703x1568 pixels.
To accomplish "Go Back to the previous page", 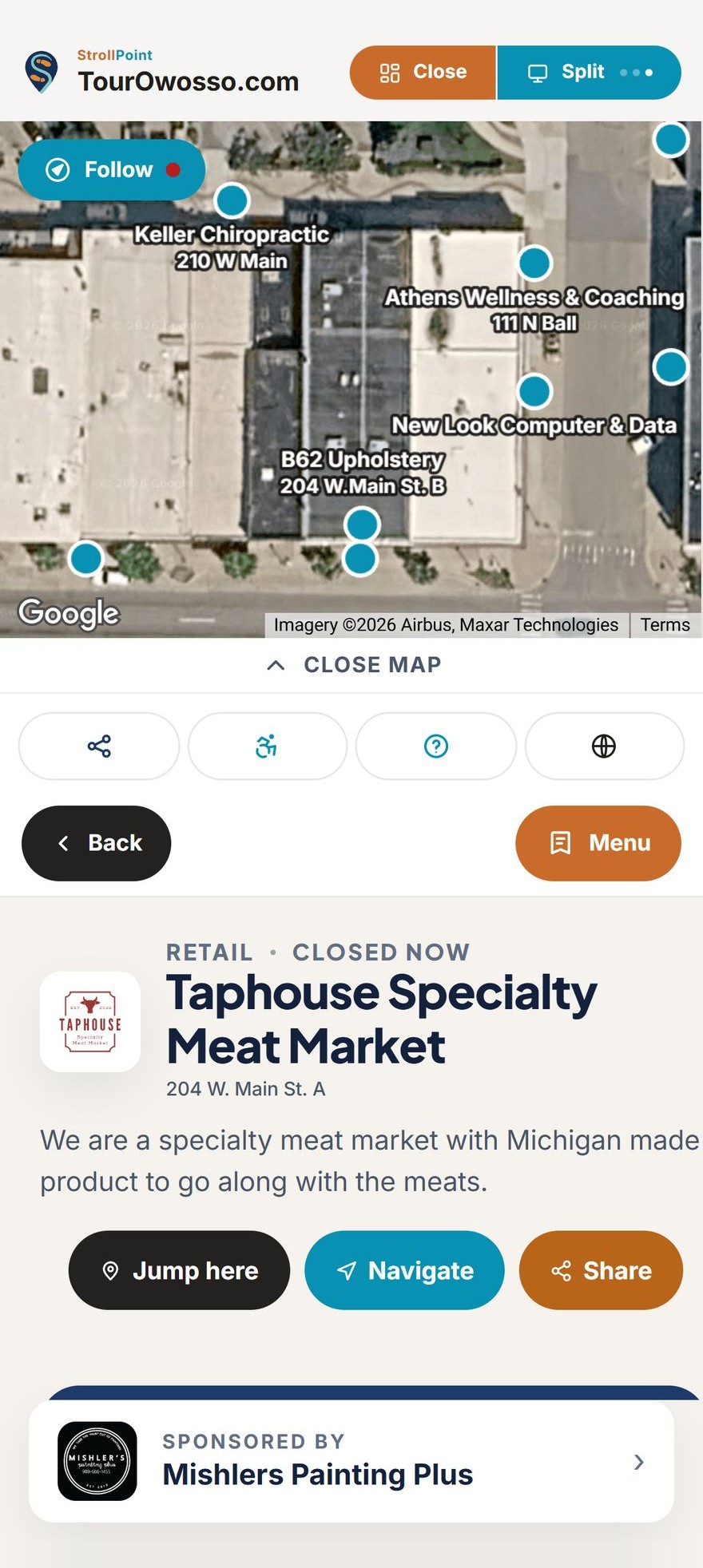I will point(96,843).
